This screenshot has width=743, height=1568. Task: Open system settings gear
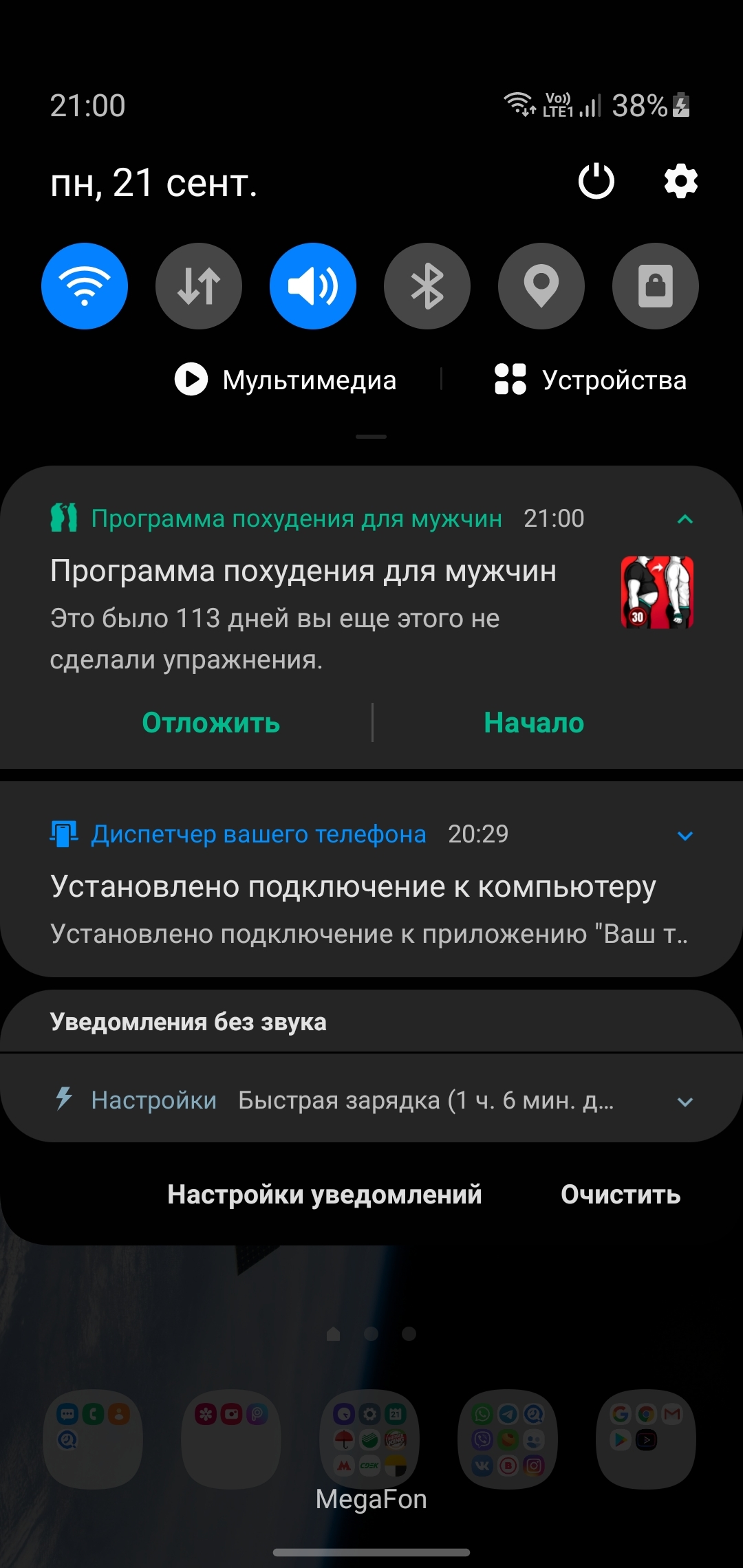(680, 182)
